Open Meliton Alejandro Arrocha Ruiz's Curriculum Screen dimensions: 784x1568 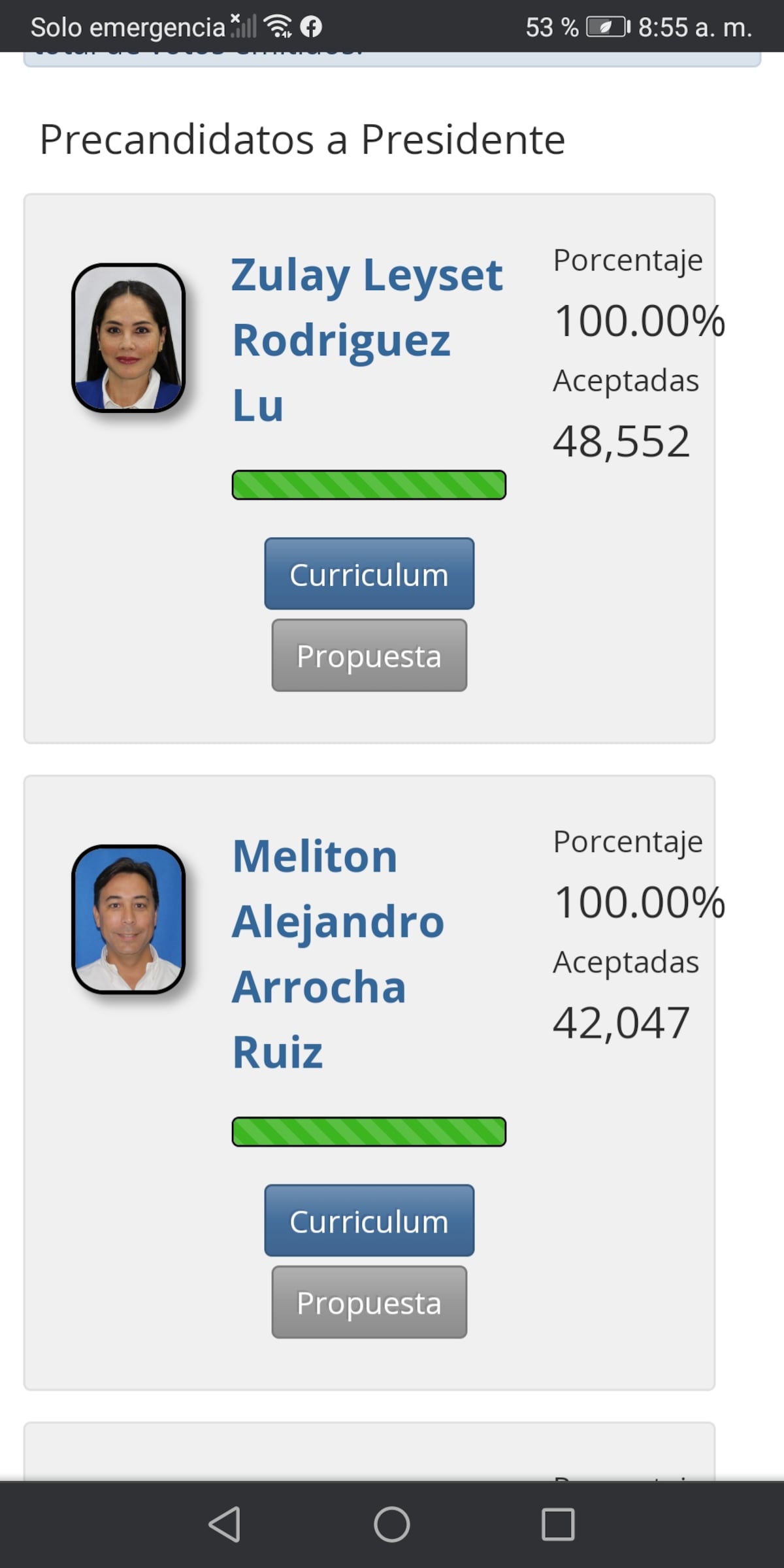[369, 1220]
